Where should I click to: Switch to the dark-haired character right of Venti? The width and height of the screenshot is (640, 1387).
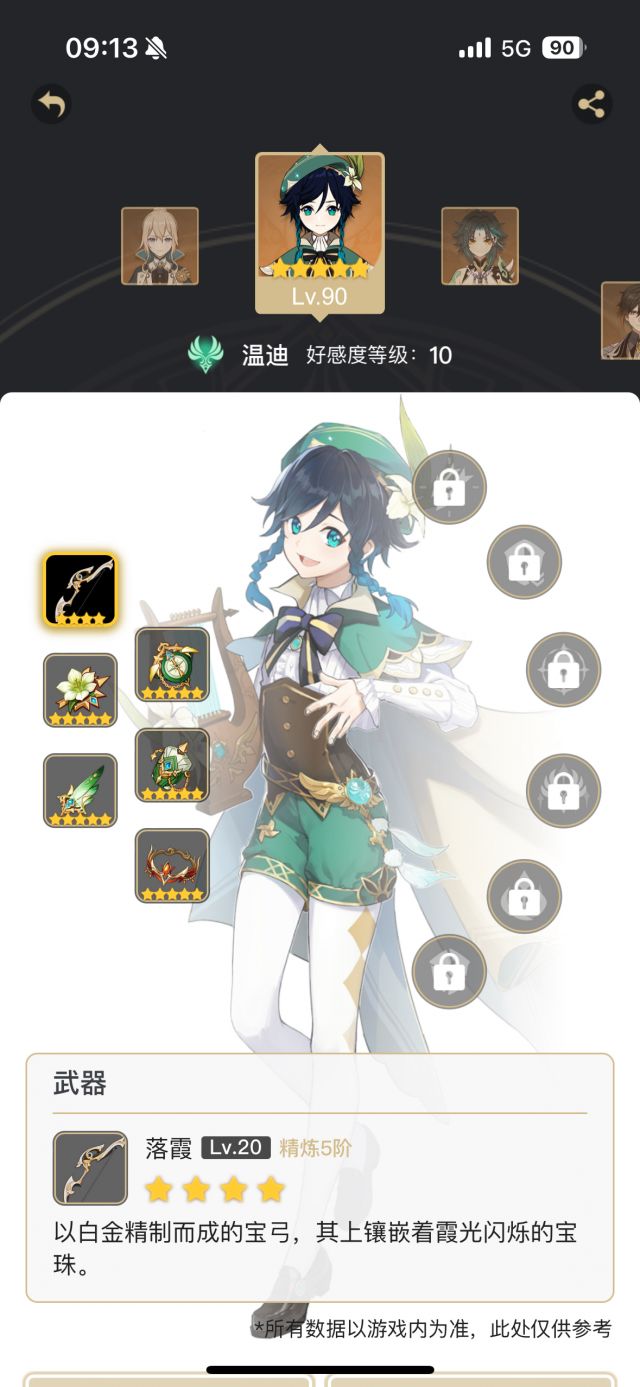pyautogui.click(x=480, y=246)
